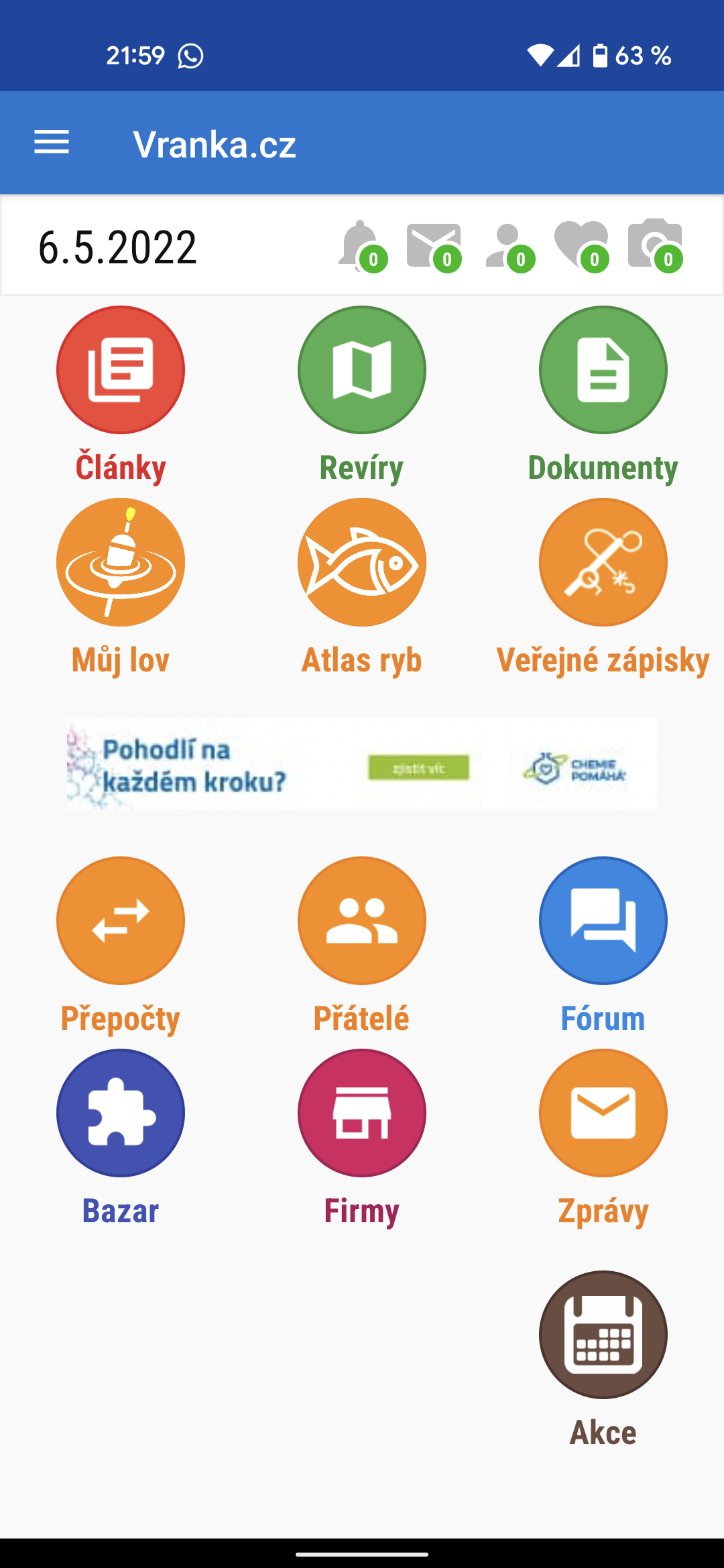Browse Firmy directory
724x1568 pixels.
(362, 1138)
